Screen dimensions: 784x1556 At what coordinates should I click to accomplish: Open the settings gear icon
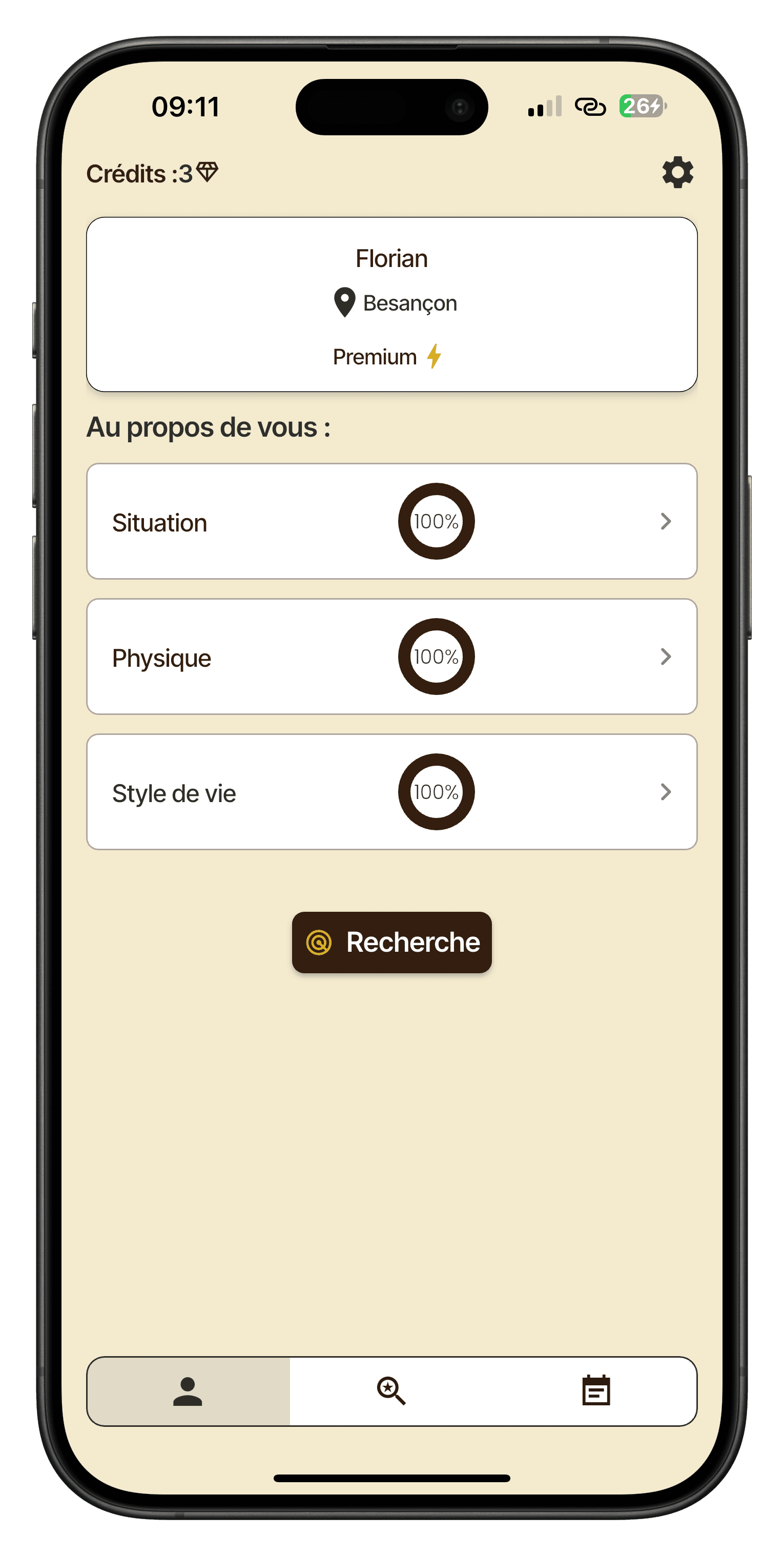click(x=677, y=173)
